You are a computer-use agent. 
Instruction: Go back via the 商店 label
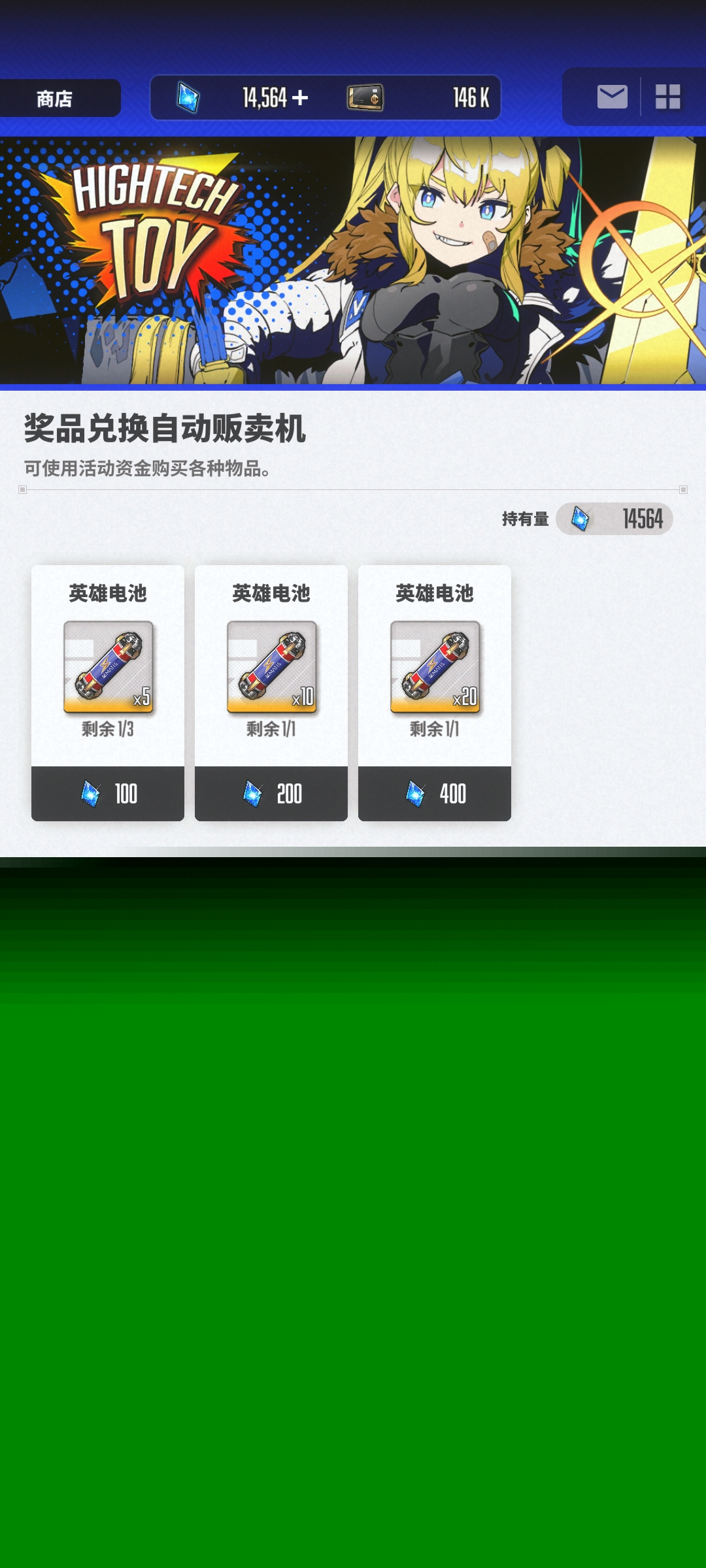[55, 99]
